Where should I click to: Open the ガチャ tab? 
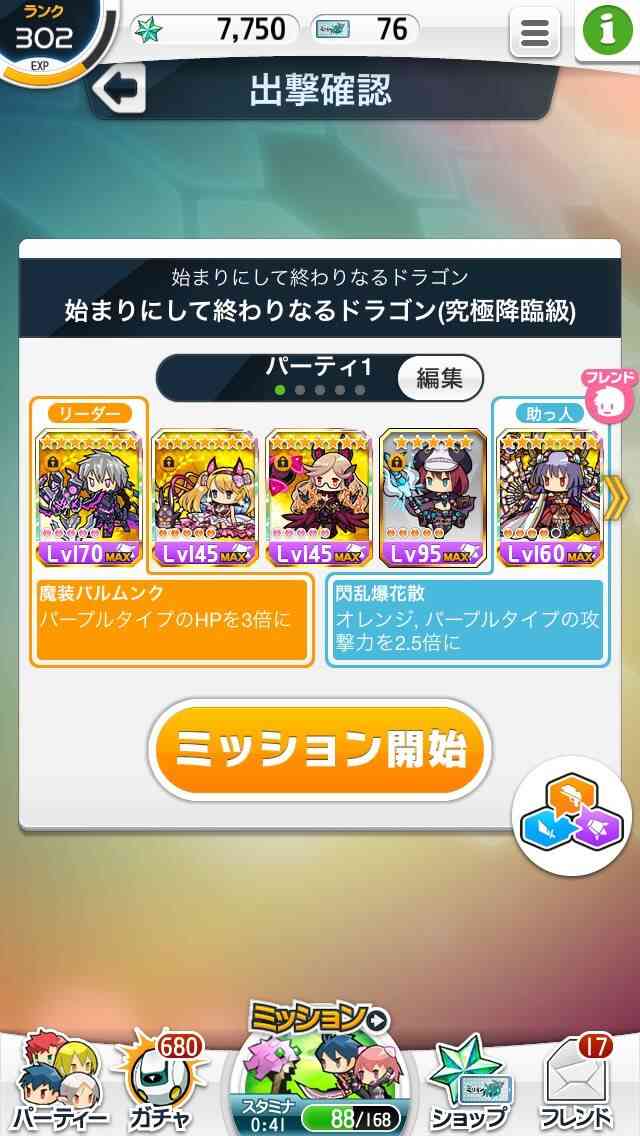point(163,1080)
